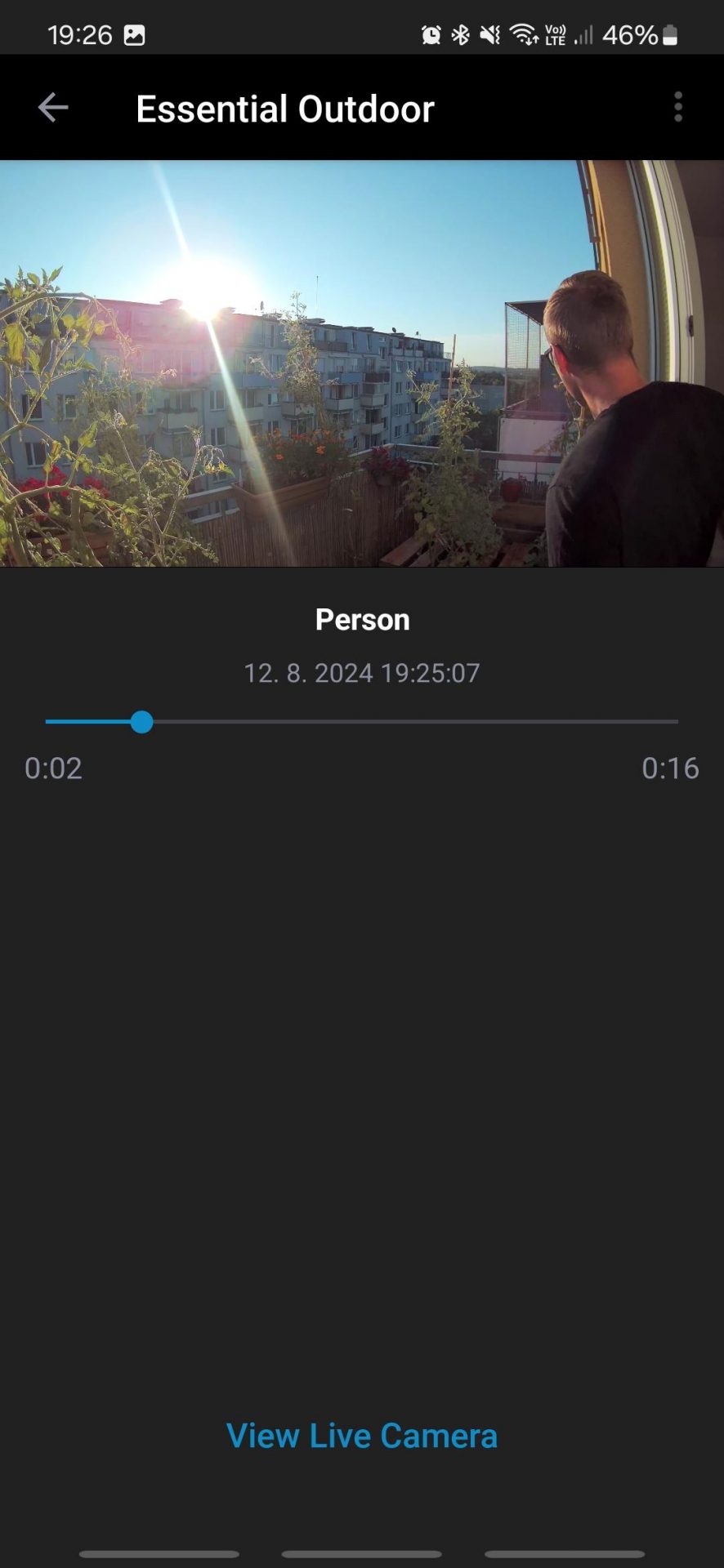Tap the recorded video to pause
The height and width of the screenshot is (1568, 724).
pos(362,363)
